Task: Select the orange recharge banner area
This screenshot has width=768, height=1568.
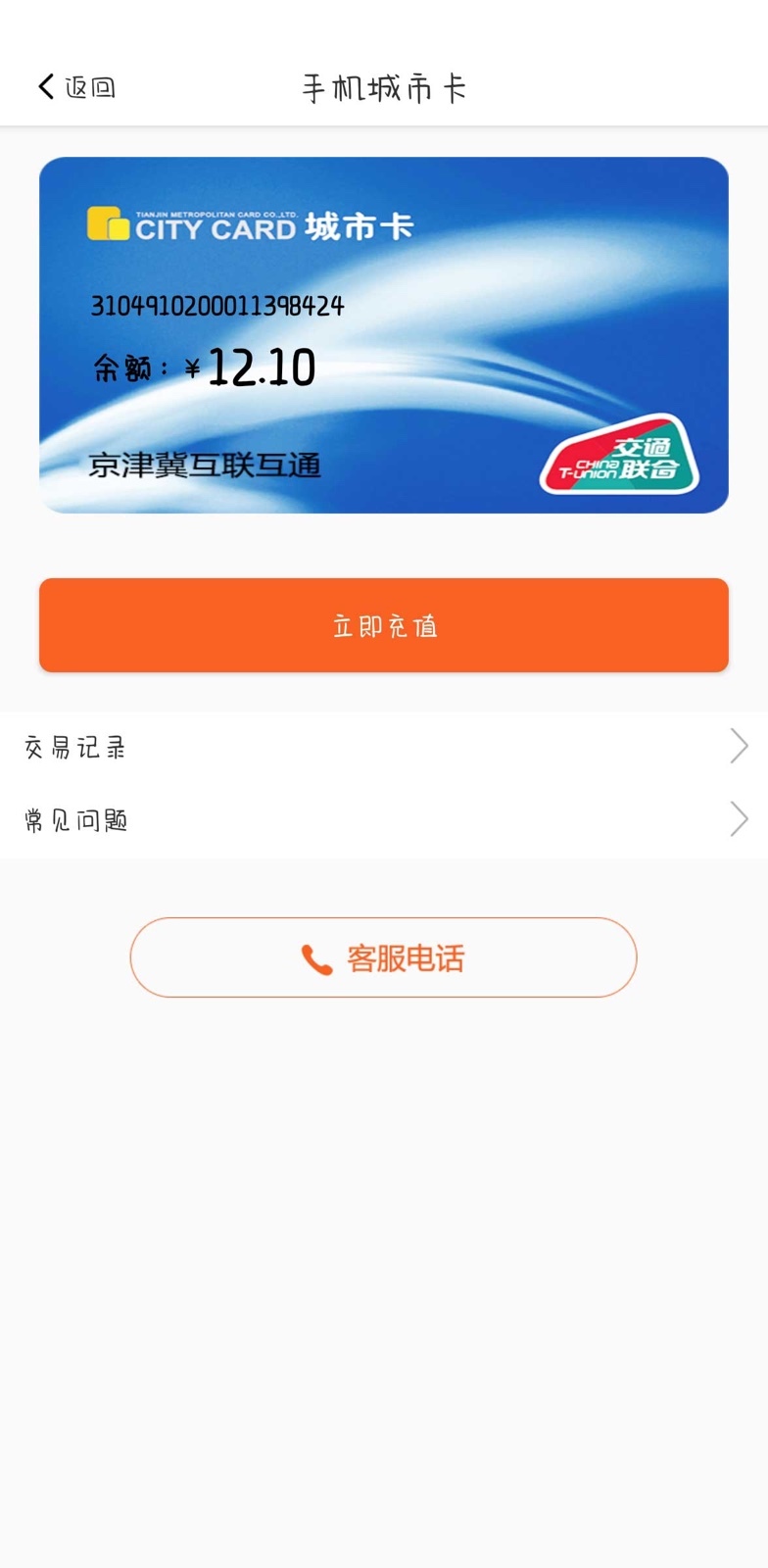Action: [x=384, y=625]
